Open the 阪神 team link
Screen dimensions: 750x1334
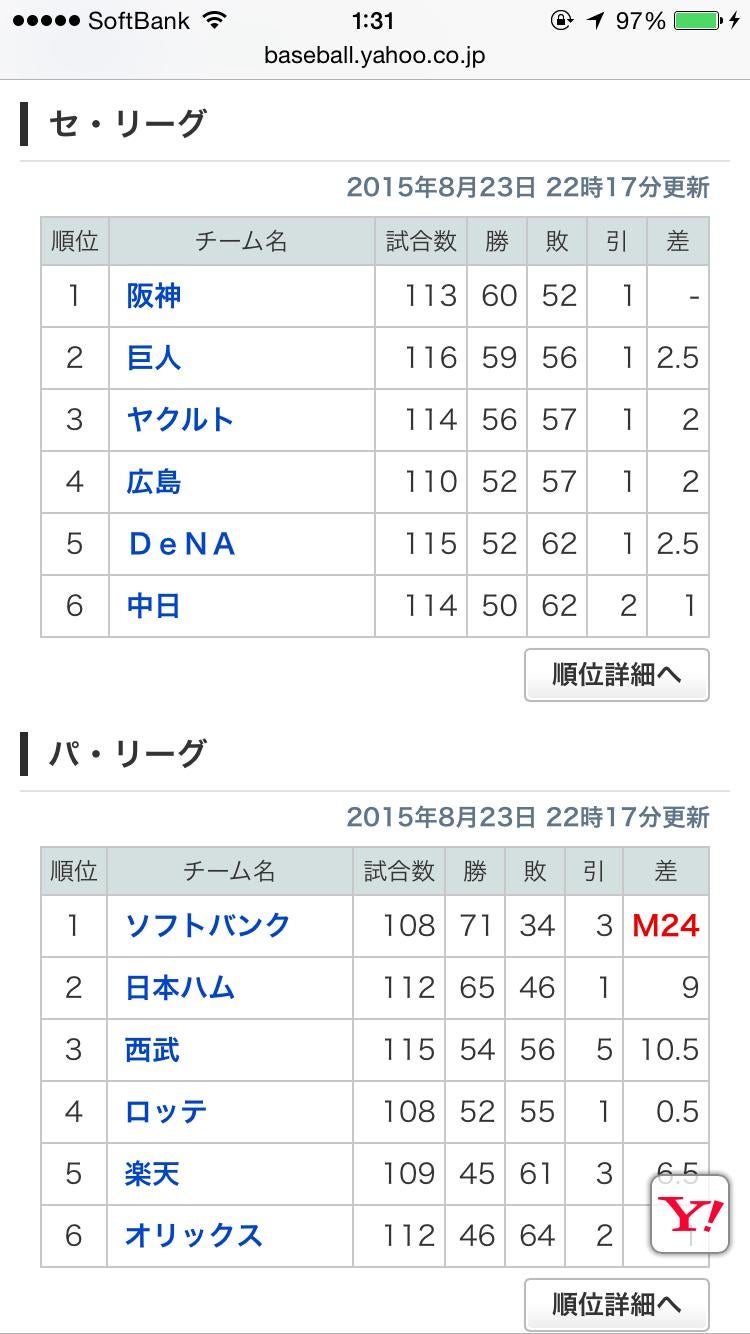(154, 296)
